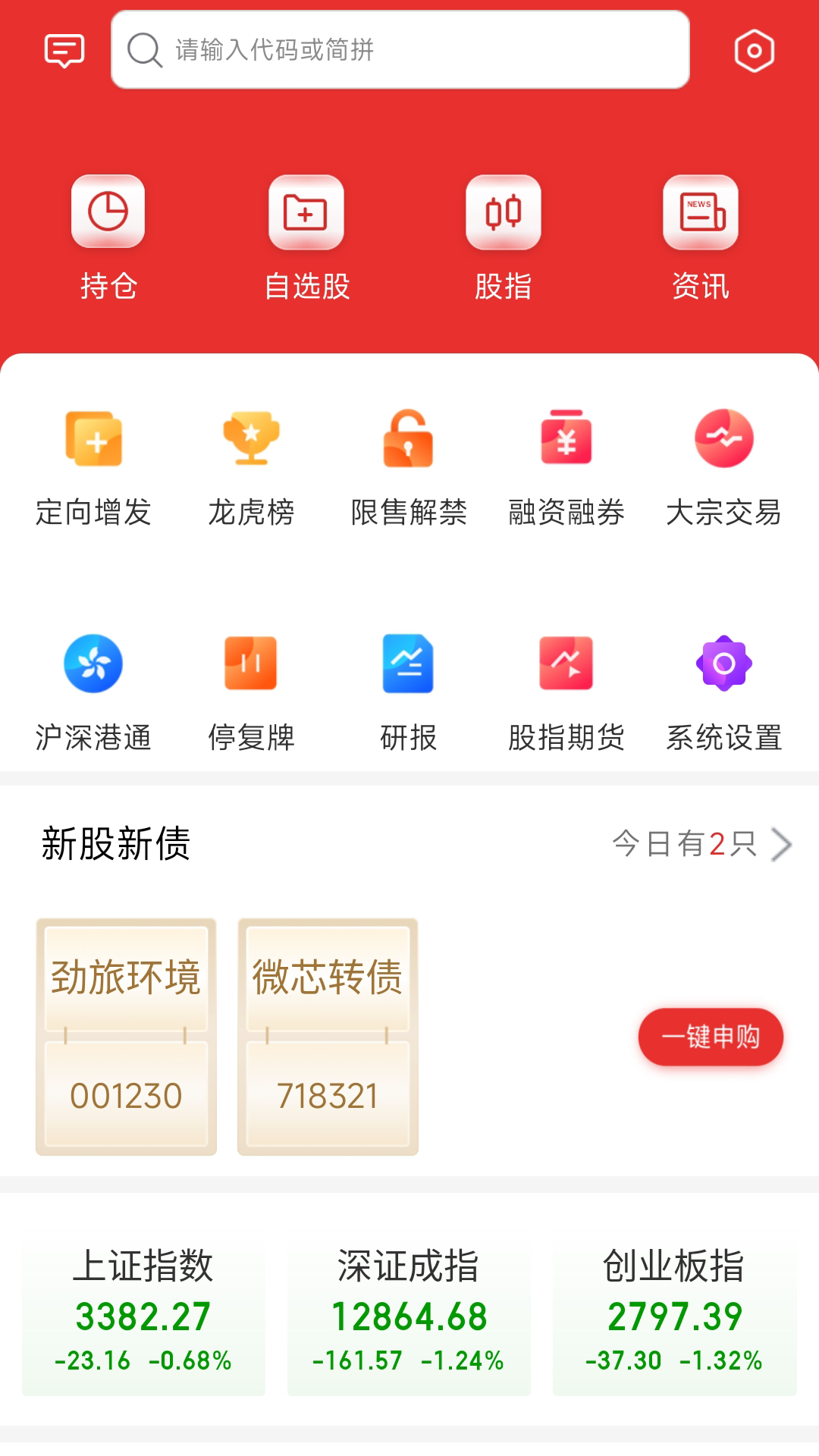
Task: Open the 上证指数 index card
Action: click(143, 1316)
